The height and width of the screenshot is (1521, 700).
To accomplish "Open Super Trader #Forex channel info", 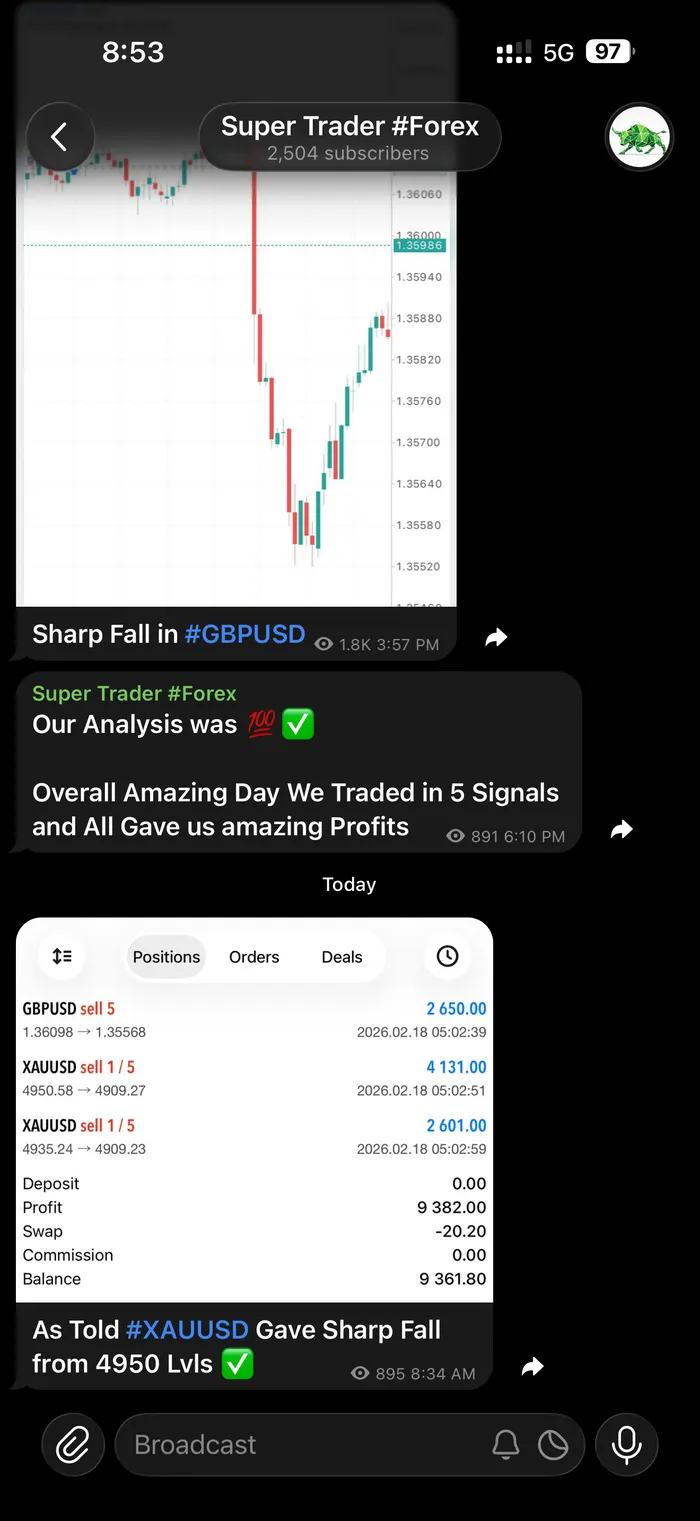I will [349, 138].
